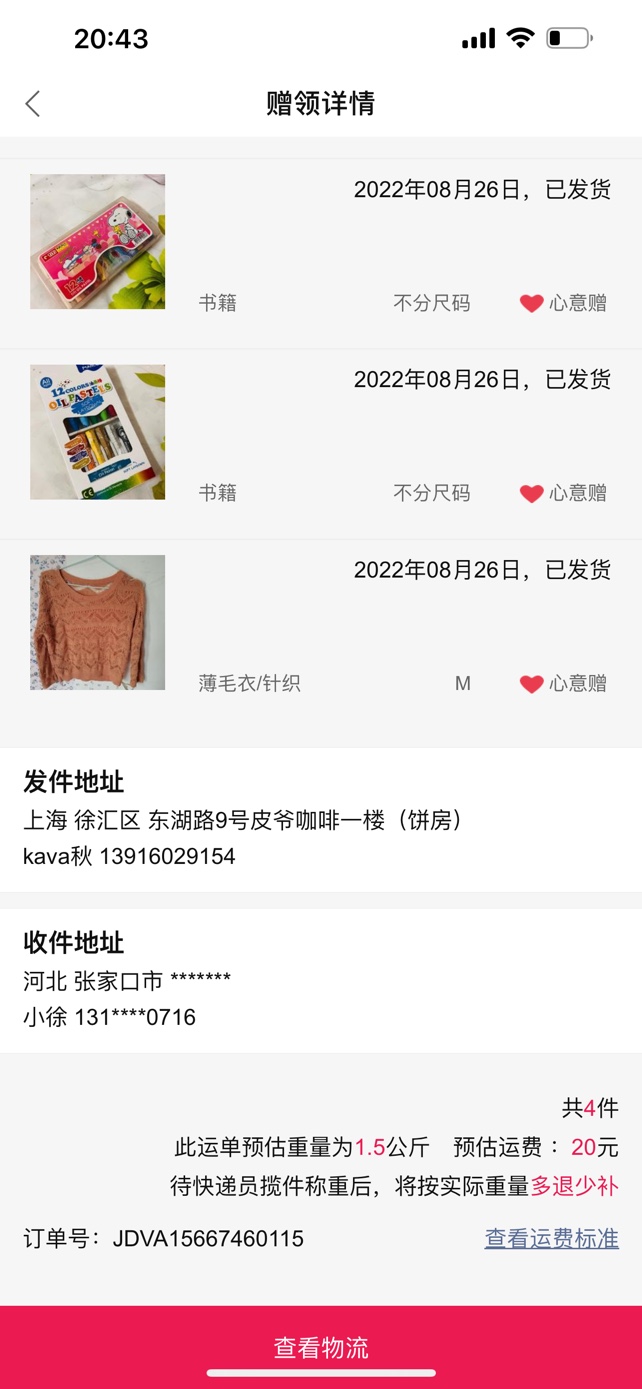Screen dimensions: 642x1389
Task: Tap the 查看物流 button
Action: point(321,1346)
